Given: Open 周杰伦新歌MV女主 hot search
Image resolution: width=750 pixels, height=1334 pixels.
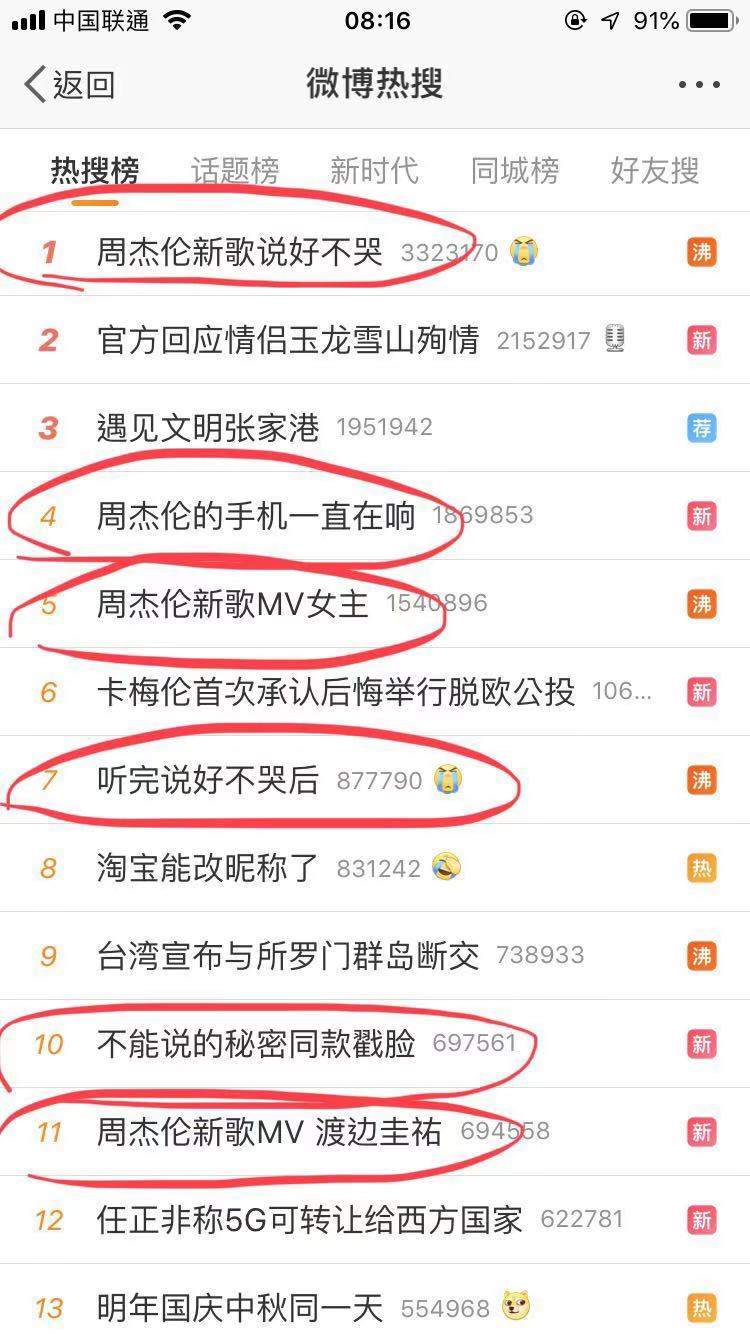Looking at the screenshot, I should point(233,604).
